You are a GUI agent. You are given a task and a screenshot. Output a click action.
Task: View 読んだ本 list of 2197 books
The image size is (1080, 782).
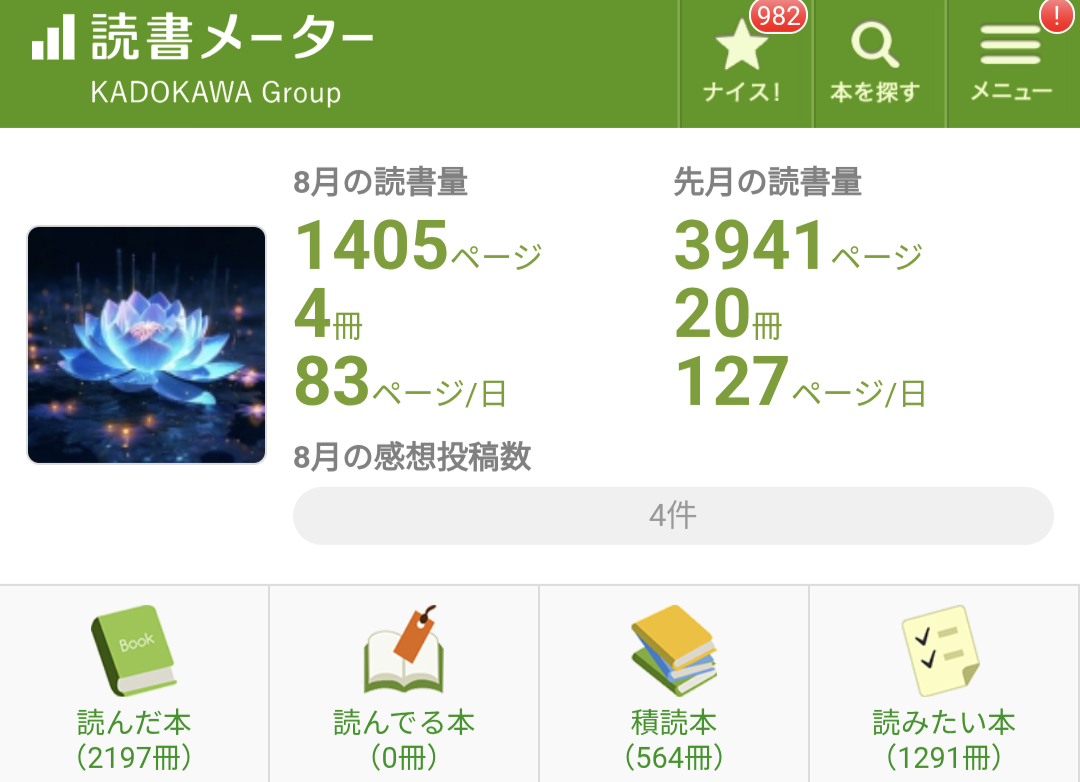click(x=134, y=685)
